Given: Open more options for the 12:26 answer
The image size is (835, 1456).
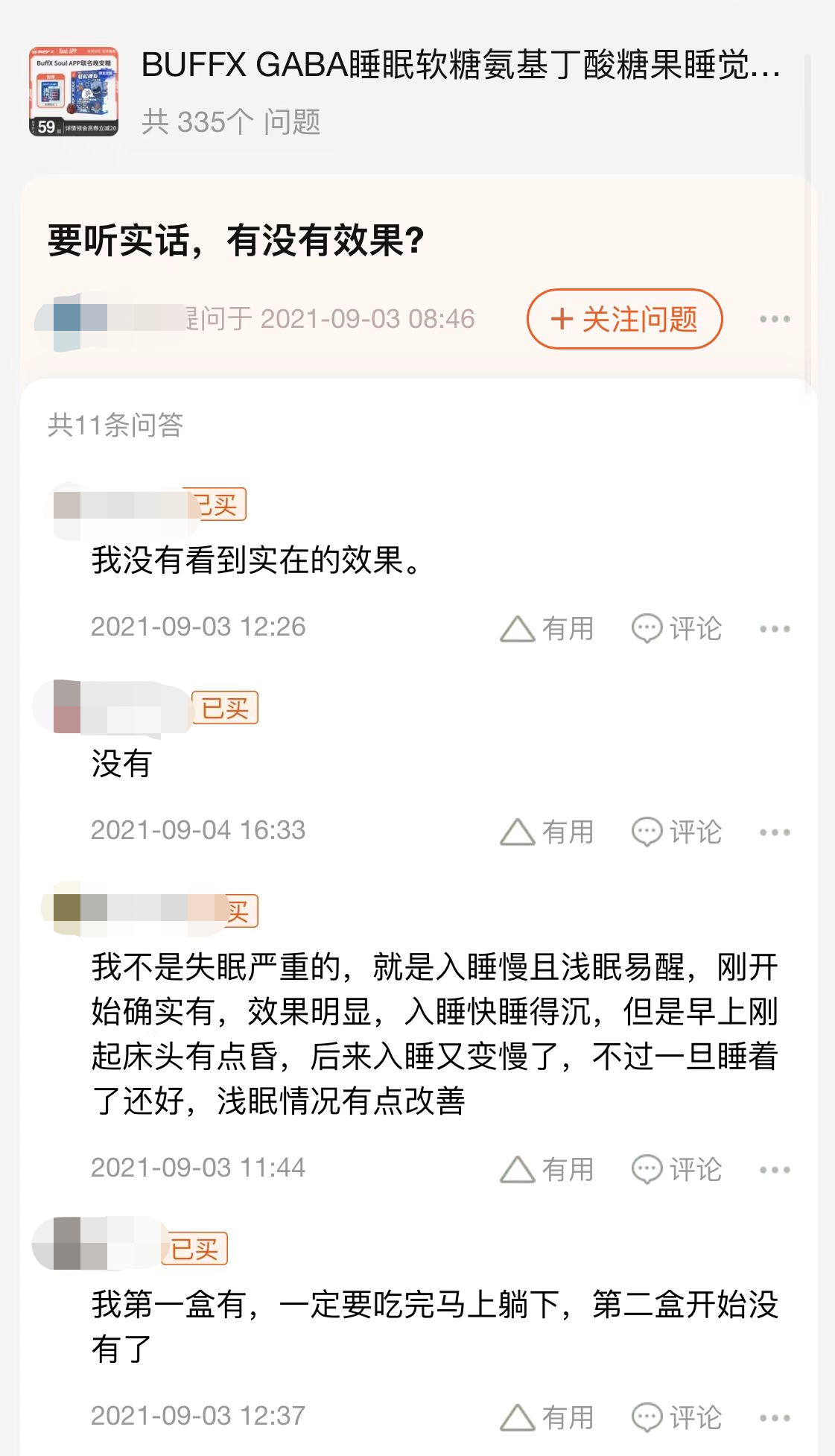Looking at the screenshot, I should 775,629.
